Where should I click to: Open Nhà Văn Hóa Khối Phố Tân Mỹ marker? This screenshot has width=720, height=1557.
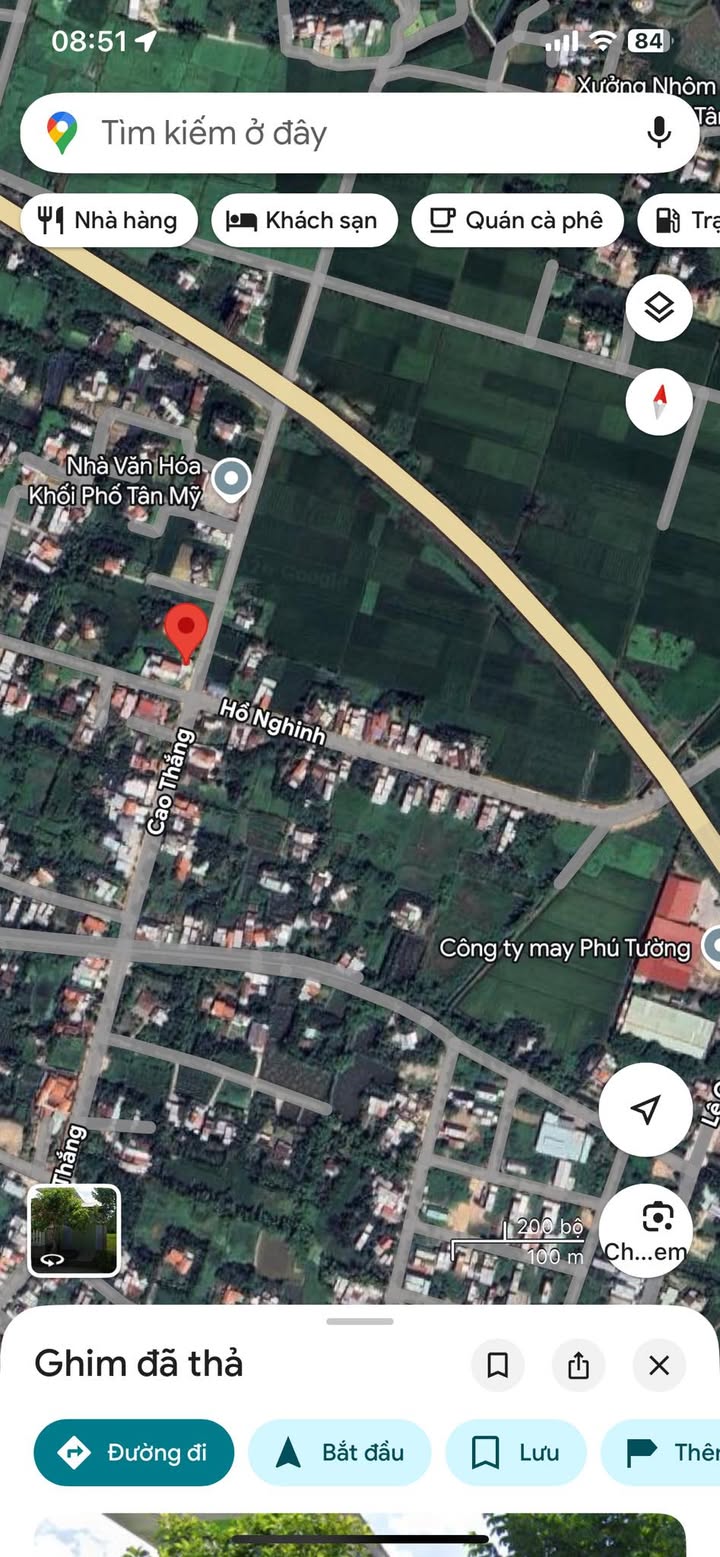(x=232, y=480)
